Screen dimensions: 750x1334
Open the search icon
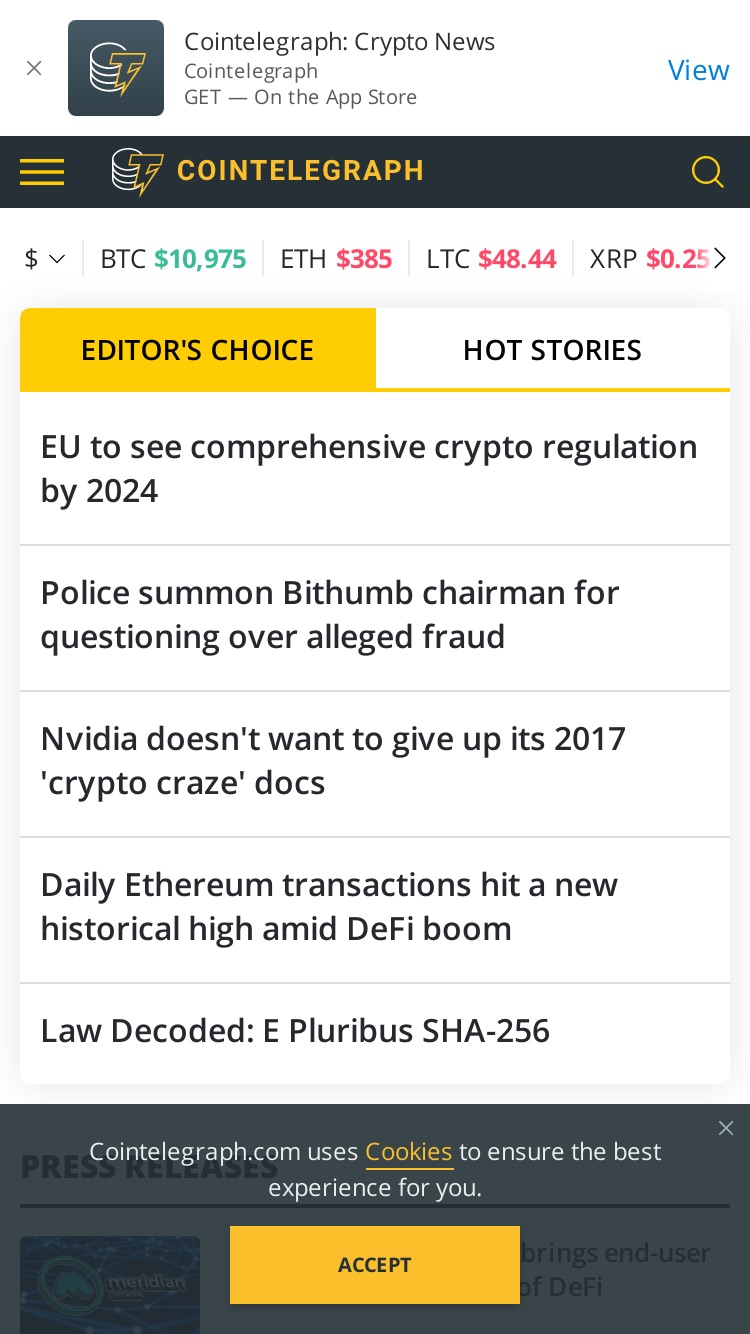click(x=707, y=172)
